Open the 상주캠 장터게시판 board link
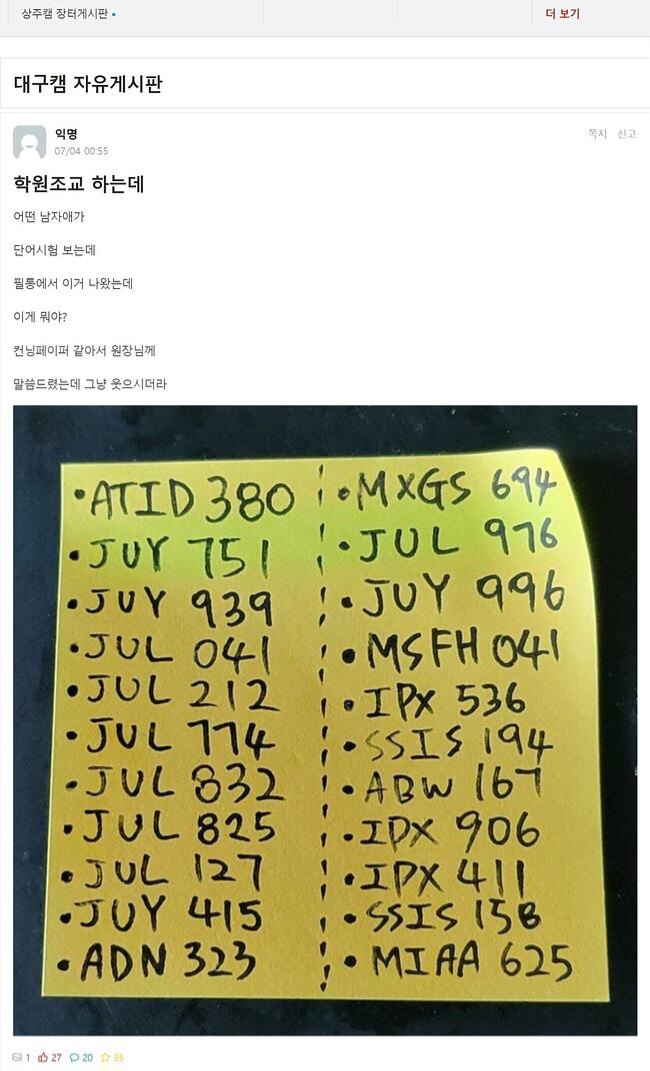The image size is (650, 1071). pos(64,14)
